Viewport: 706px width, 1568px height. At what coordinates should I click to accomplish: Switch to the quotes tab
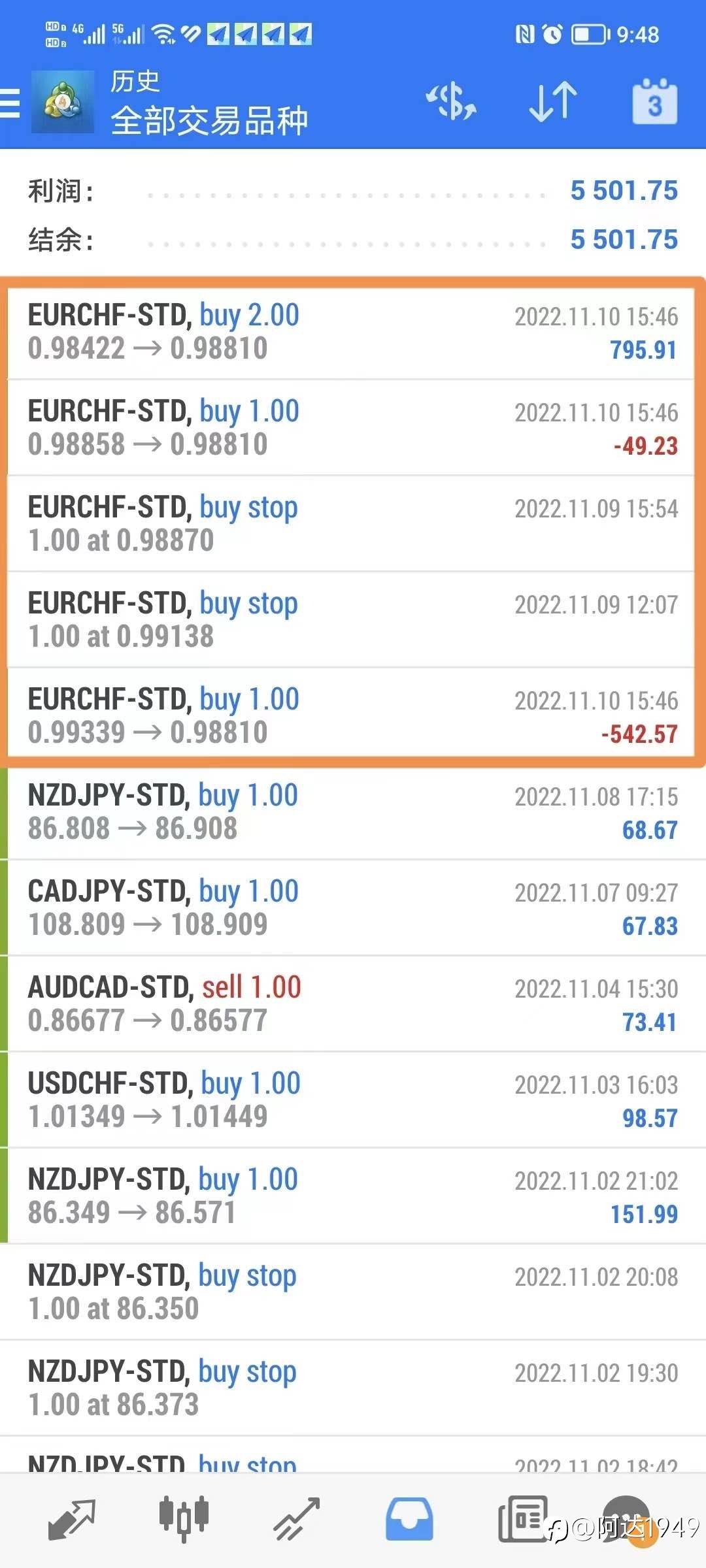click(72, 1519)
